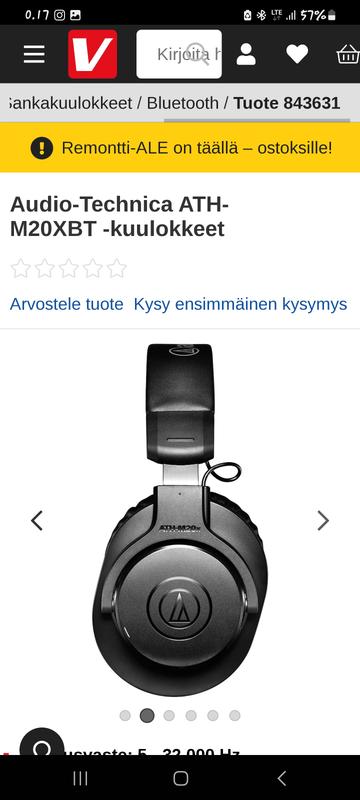
Task: Open the Bluetooth breadcrumb category
Action: 183,103
